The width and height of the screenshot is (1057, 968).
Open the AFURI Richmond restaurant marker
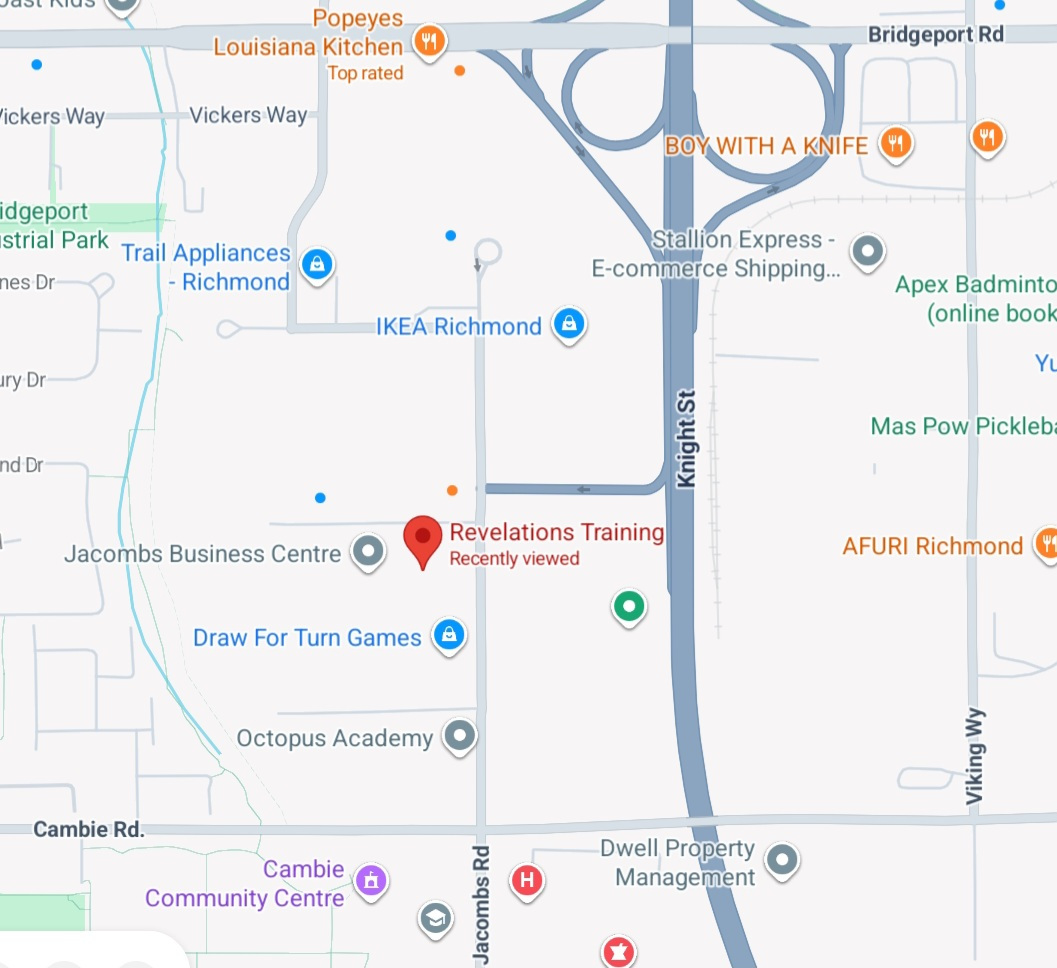click(1046, 545)
